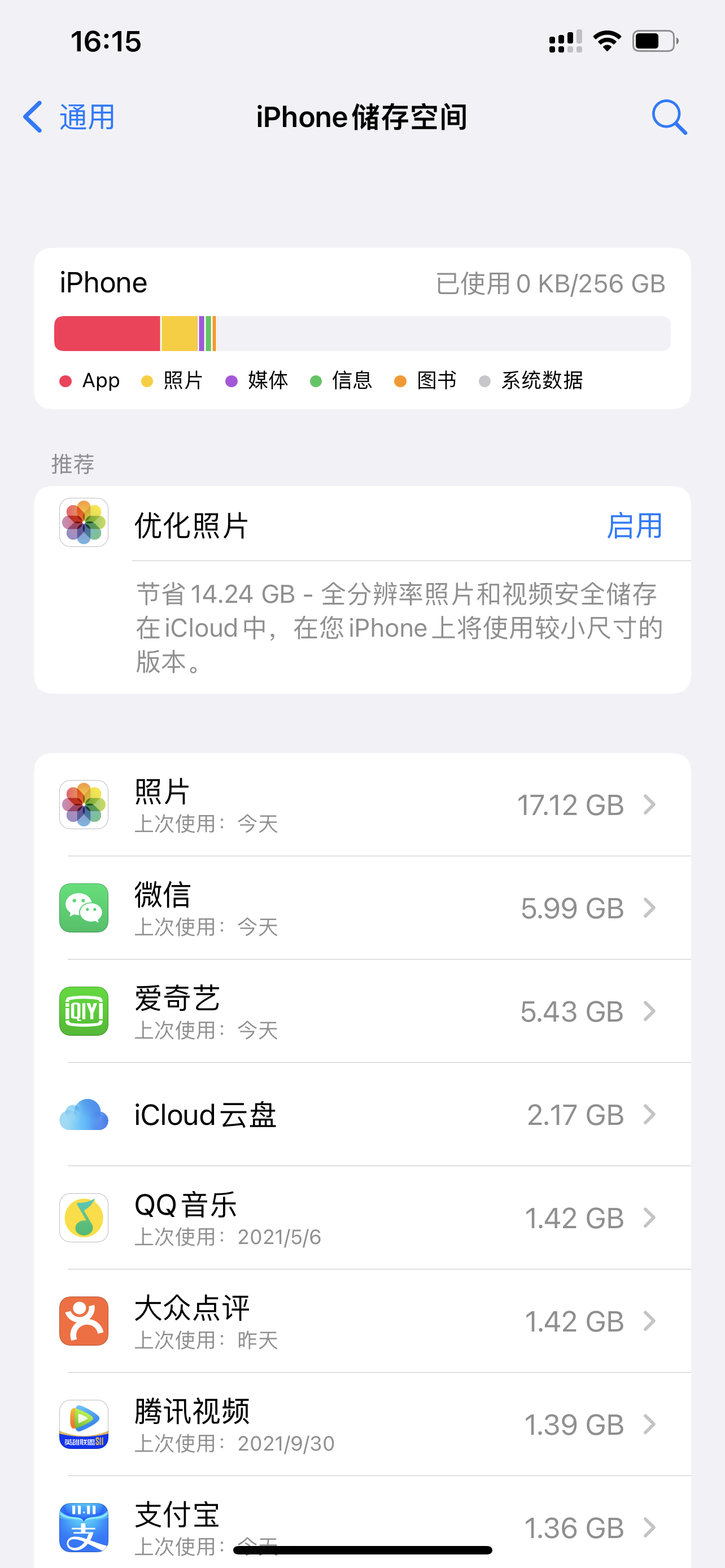This screenshot has height=1568, width=725.
Task: Open QQ音乐 storage details
Action: click(362, 1218)
